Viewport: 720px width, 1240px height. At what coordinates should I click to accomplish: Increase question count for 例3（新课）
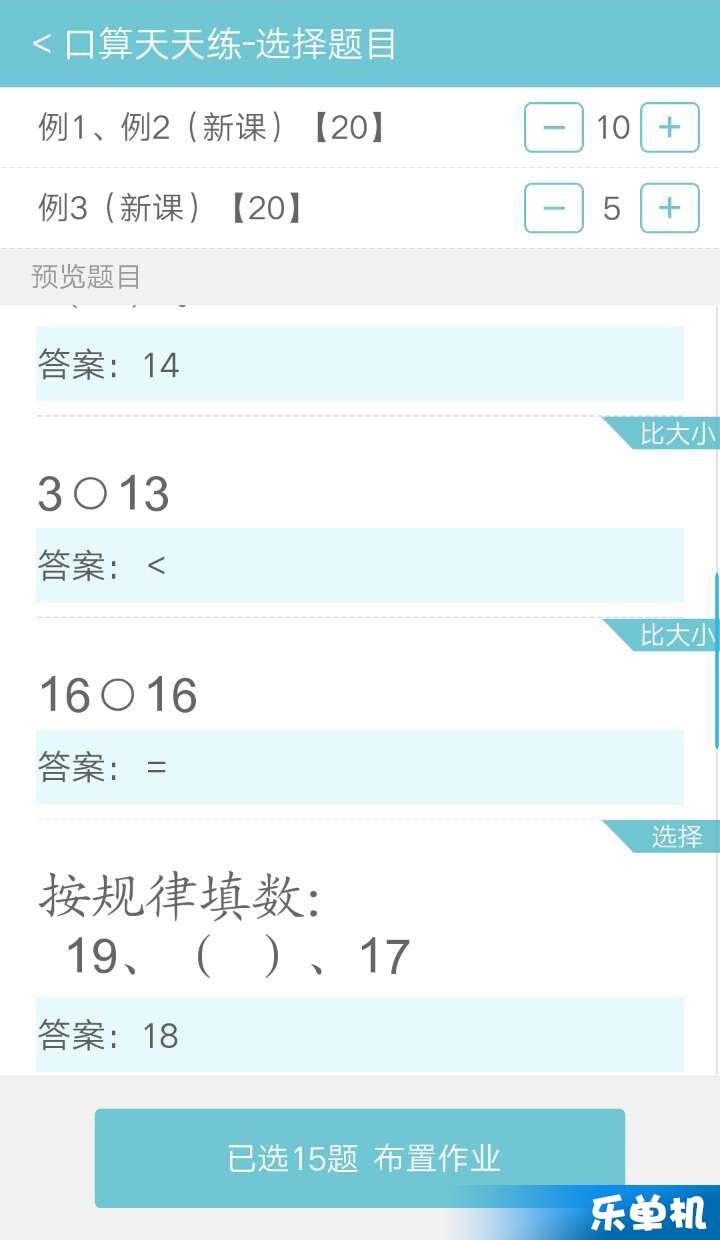[670, 208]
